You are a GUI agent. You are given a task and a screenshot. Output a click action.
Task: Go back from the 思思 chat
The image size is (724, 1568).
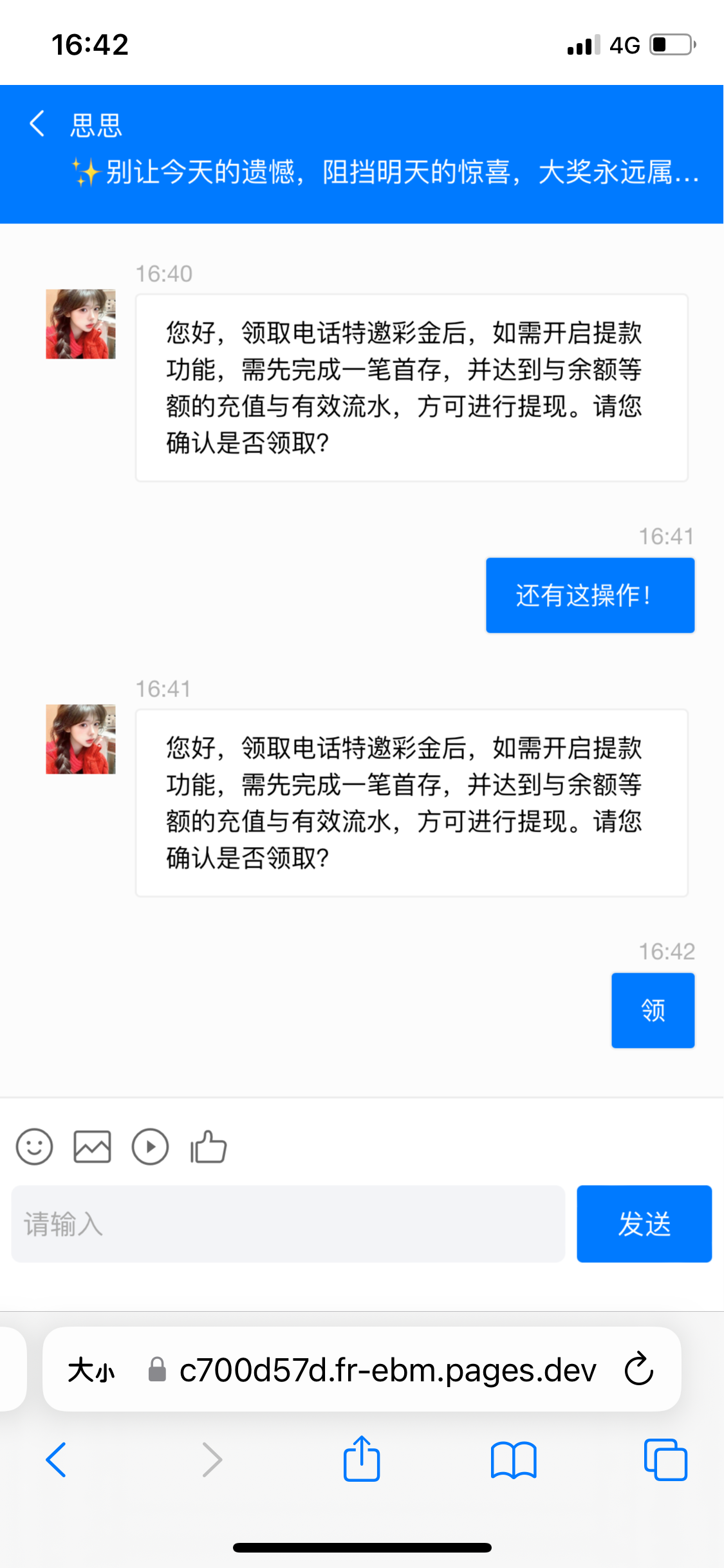coord(37,124)
